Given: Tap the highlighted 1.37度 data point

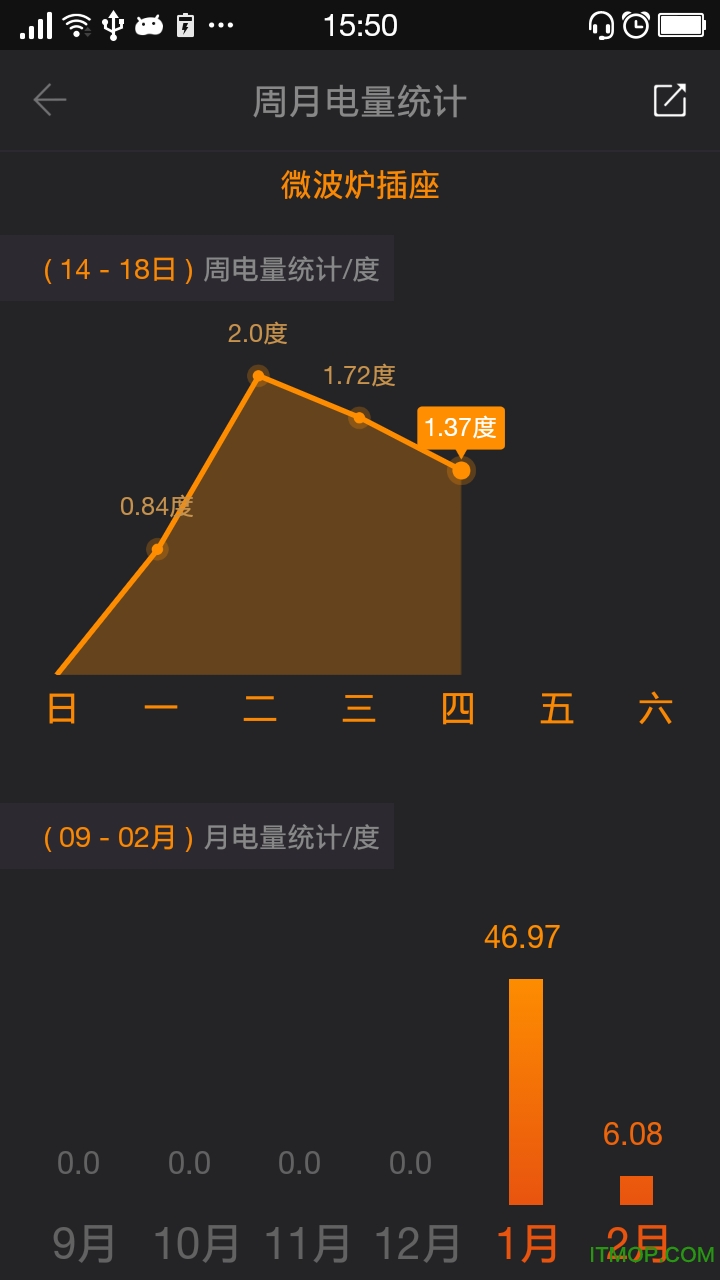Looking at the screenshot, I should pyautogui.click(x=461, y=469).
